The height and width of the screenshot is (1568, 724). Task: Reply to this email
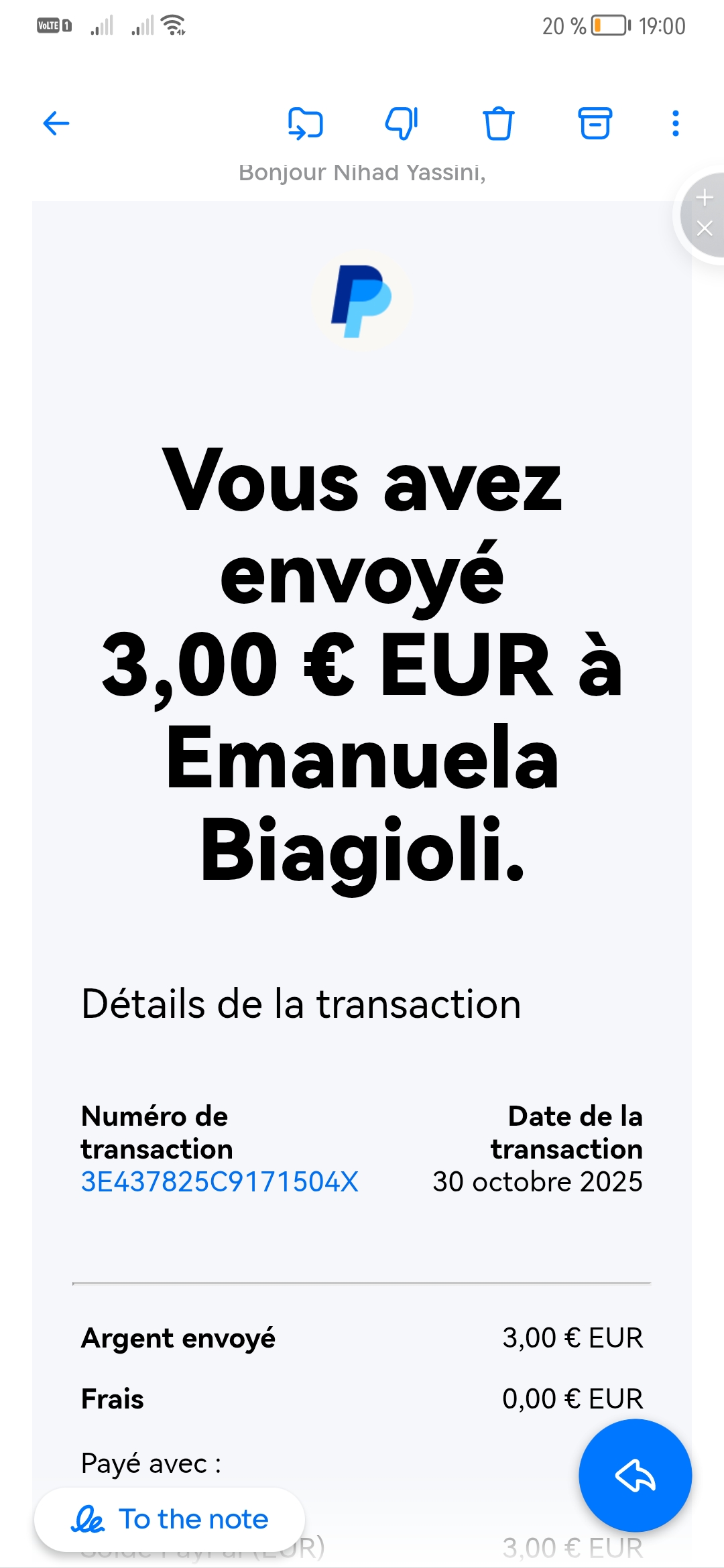635,1475
